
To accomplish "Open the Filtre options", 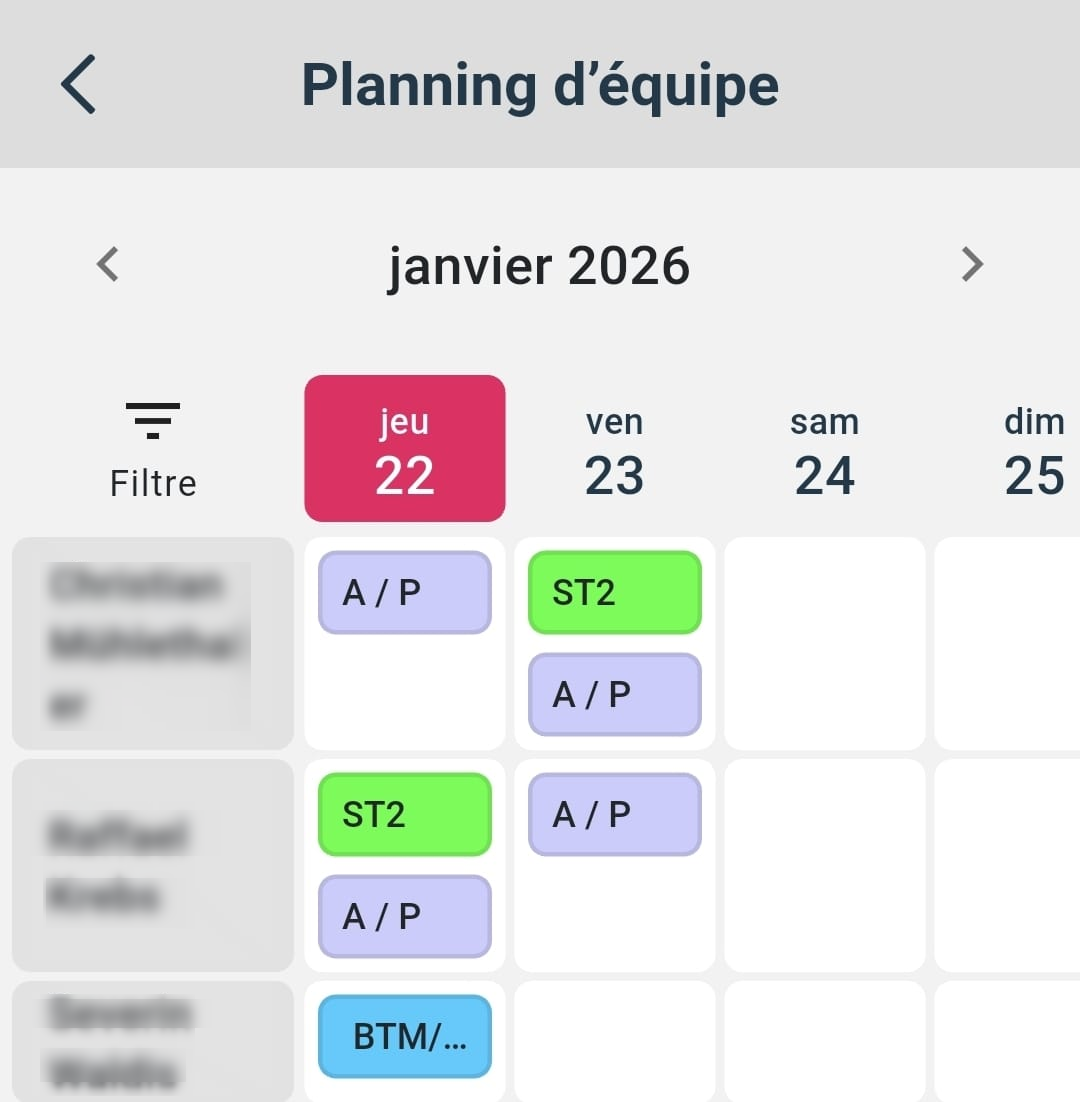I will pos(153,449).
